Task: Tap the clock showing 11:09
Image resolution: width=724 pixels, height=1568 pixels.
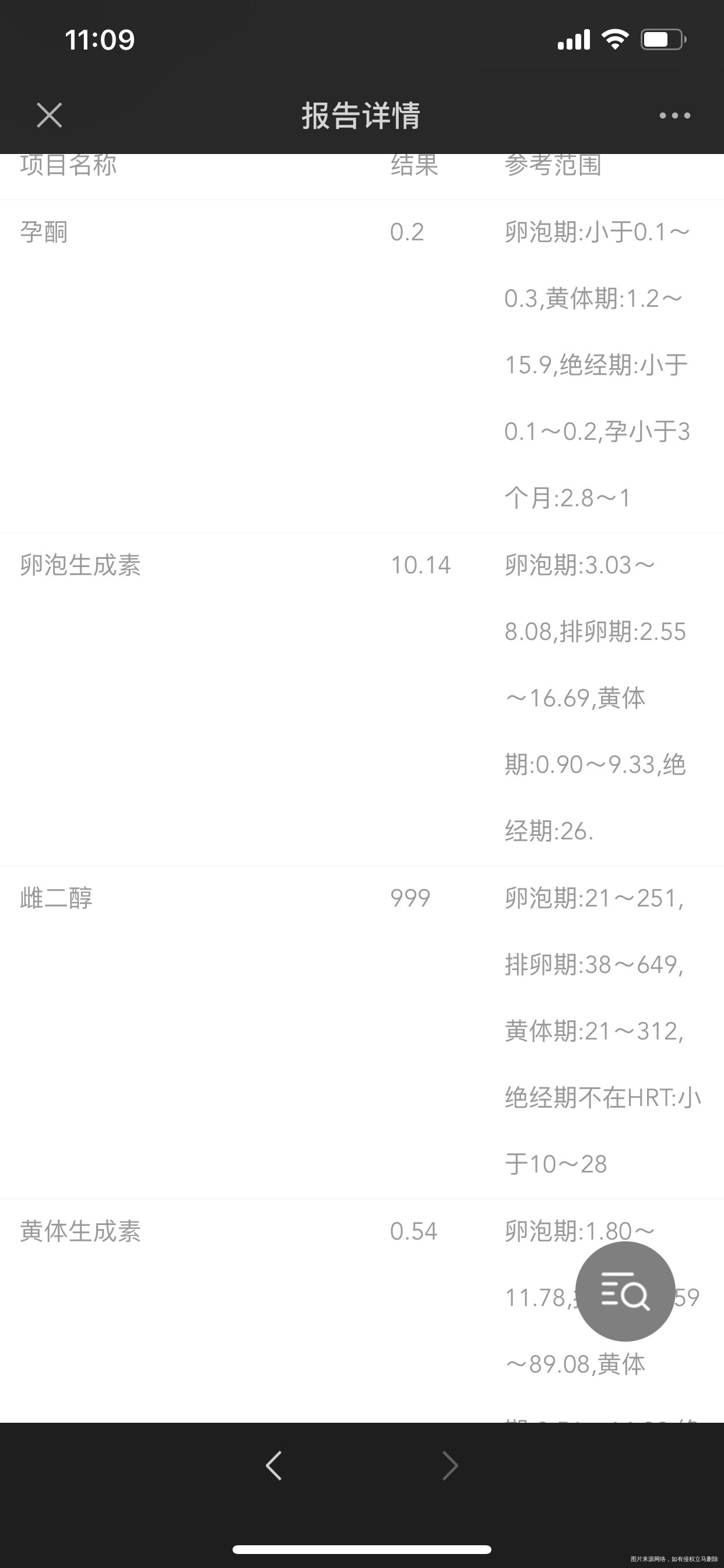Action: pyautogui.click(x=99, y=39)
